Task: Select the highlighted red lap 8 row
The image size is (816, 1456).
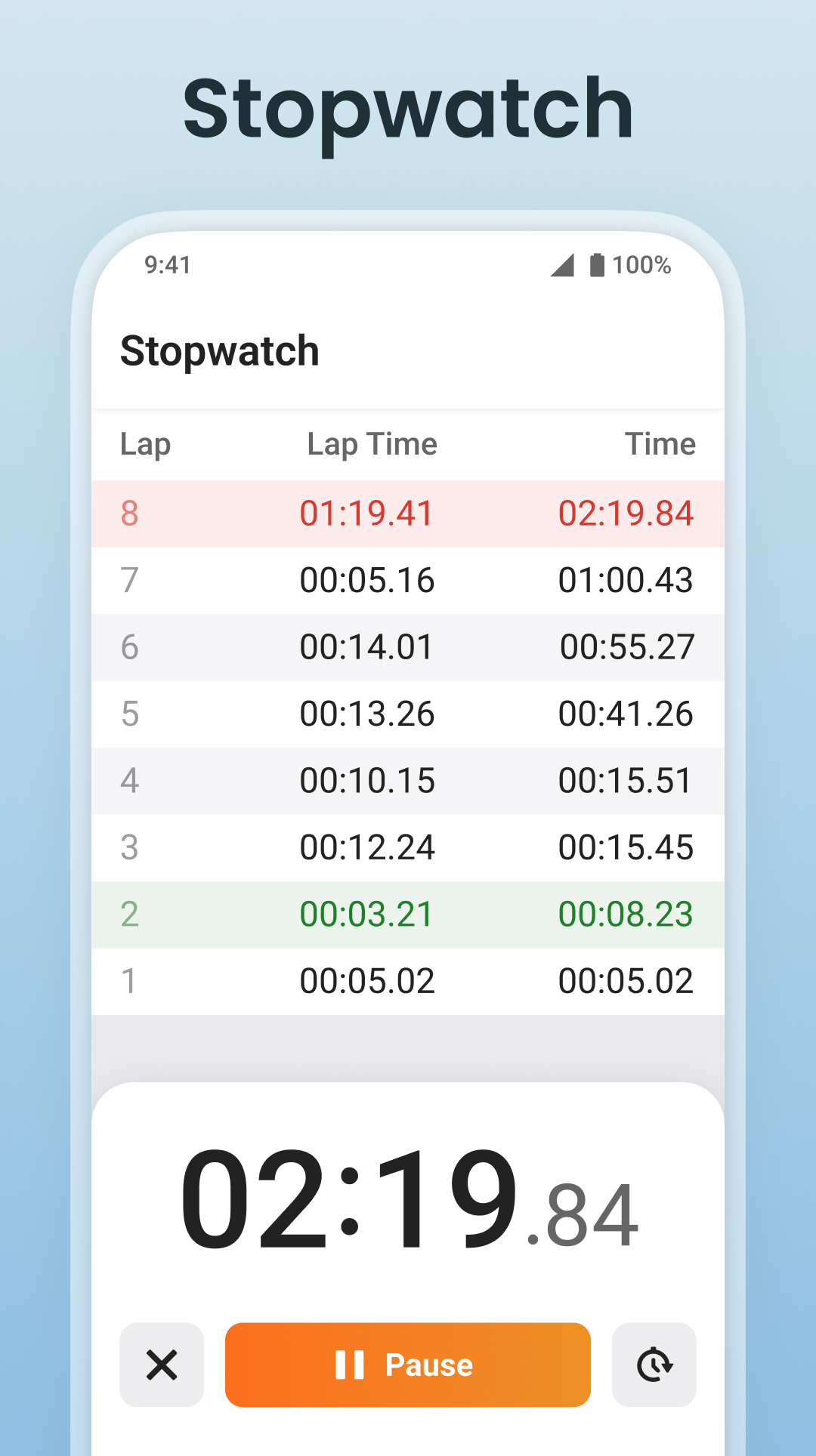Action: [408, 513]
